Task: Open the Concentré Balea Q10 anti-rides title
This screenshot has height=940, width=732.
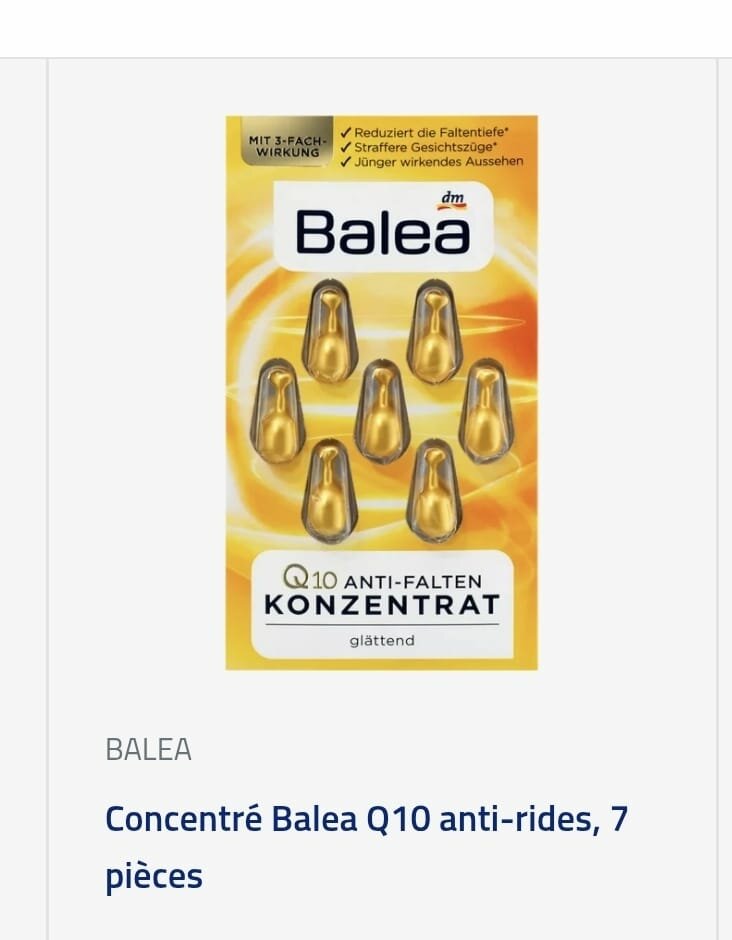Action: pos(366,846)
